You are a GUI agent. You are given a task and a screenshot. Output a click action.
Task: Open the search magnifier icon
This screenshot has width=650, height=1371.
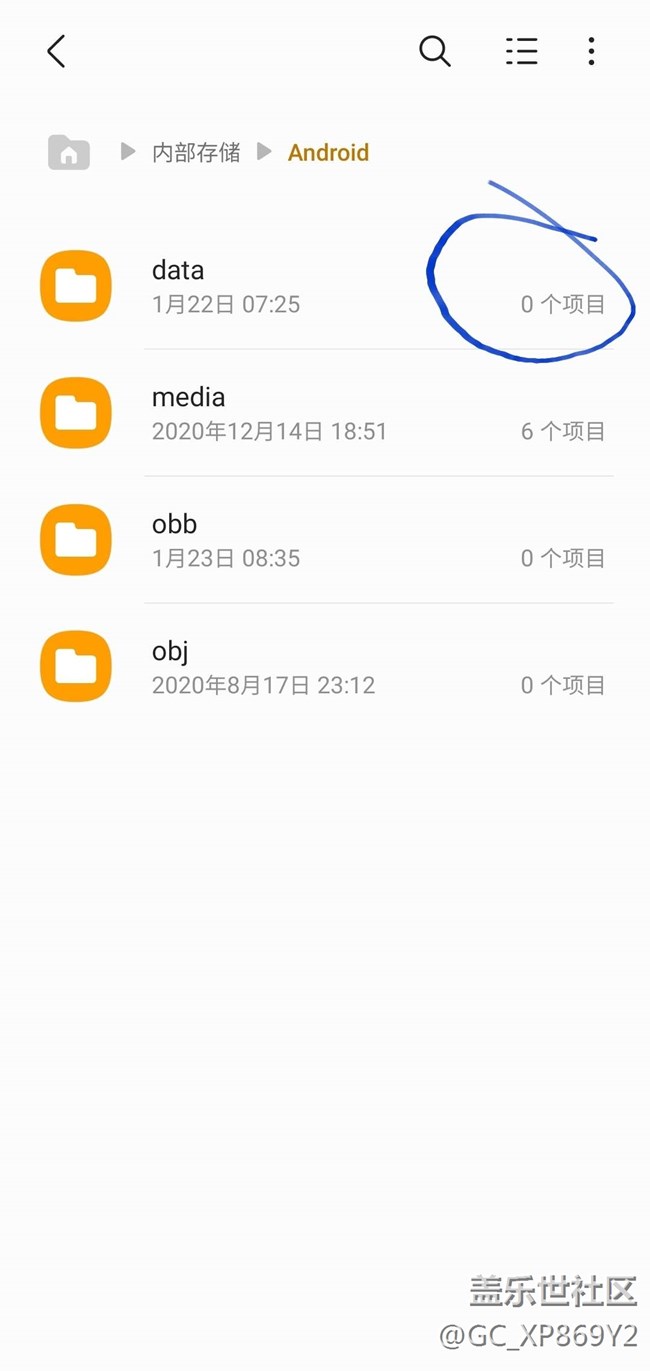coord(434,51)
